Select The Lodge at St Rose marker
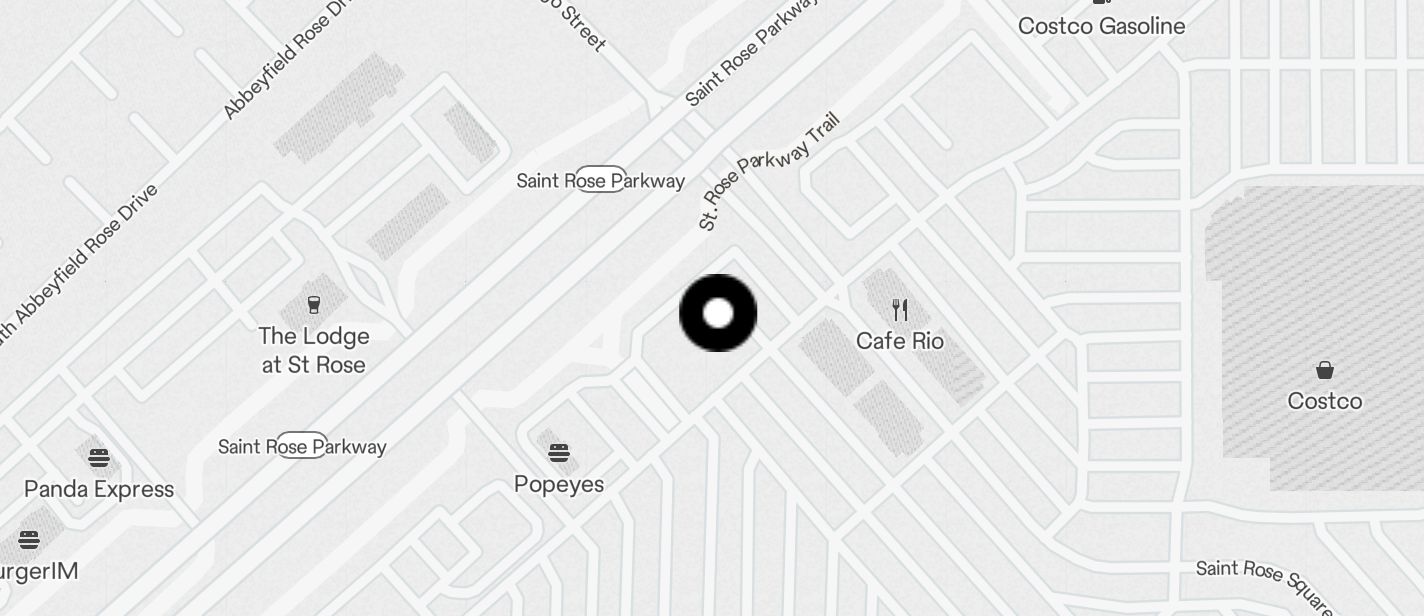 click(314, 305)
